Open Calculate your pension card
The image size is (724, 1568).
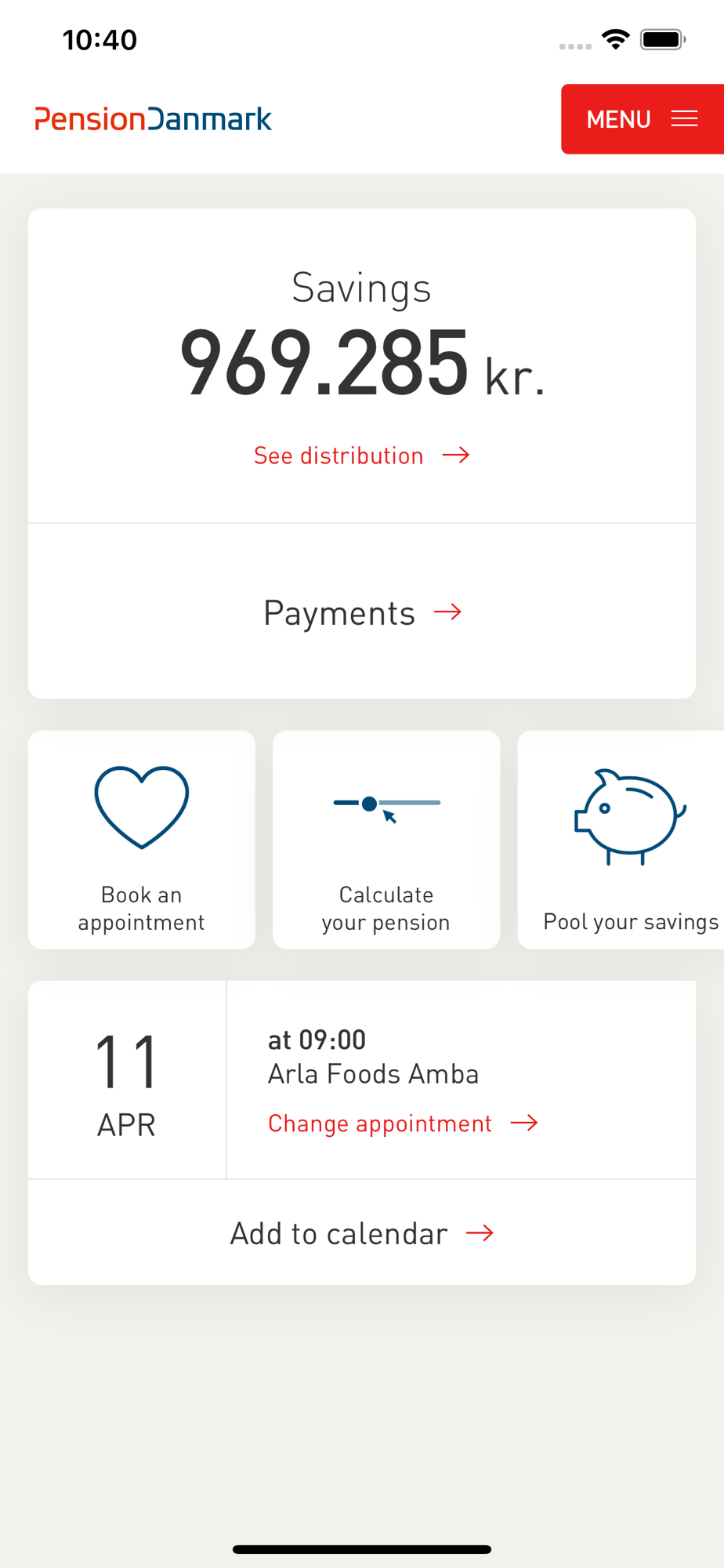click(386, 840)
